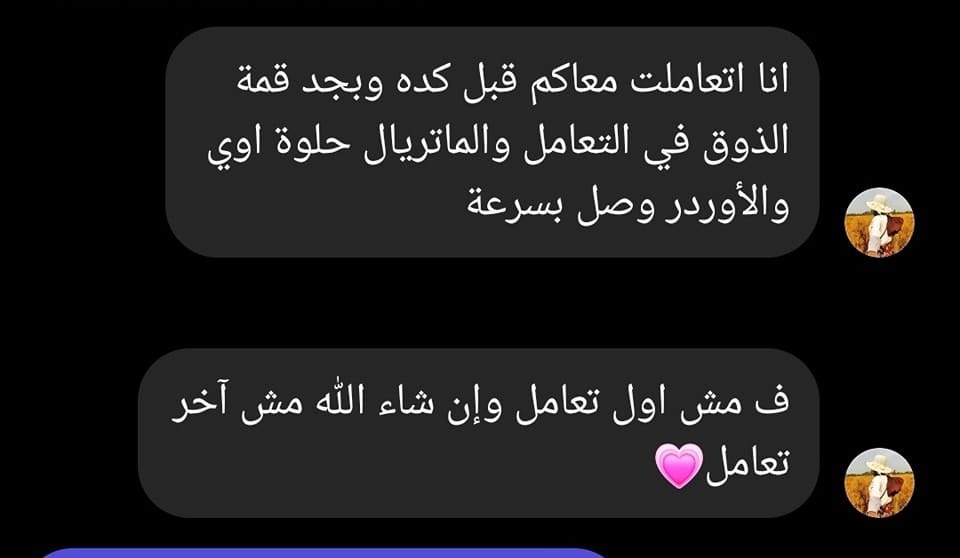Open sender's avatar beside the pink heart message

[880, 482]
